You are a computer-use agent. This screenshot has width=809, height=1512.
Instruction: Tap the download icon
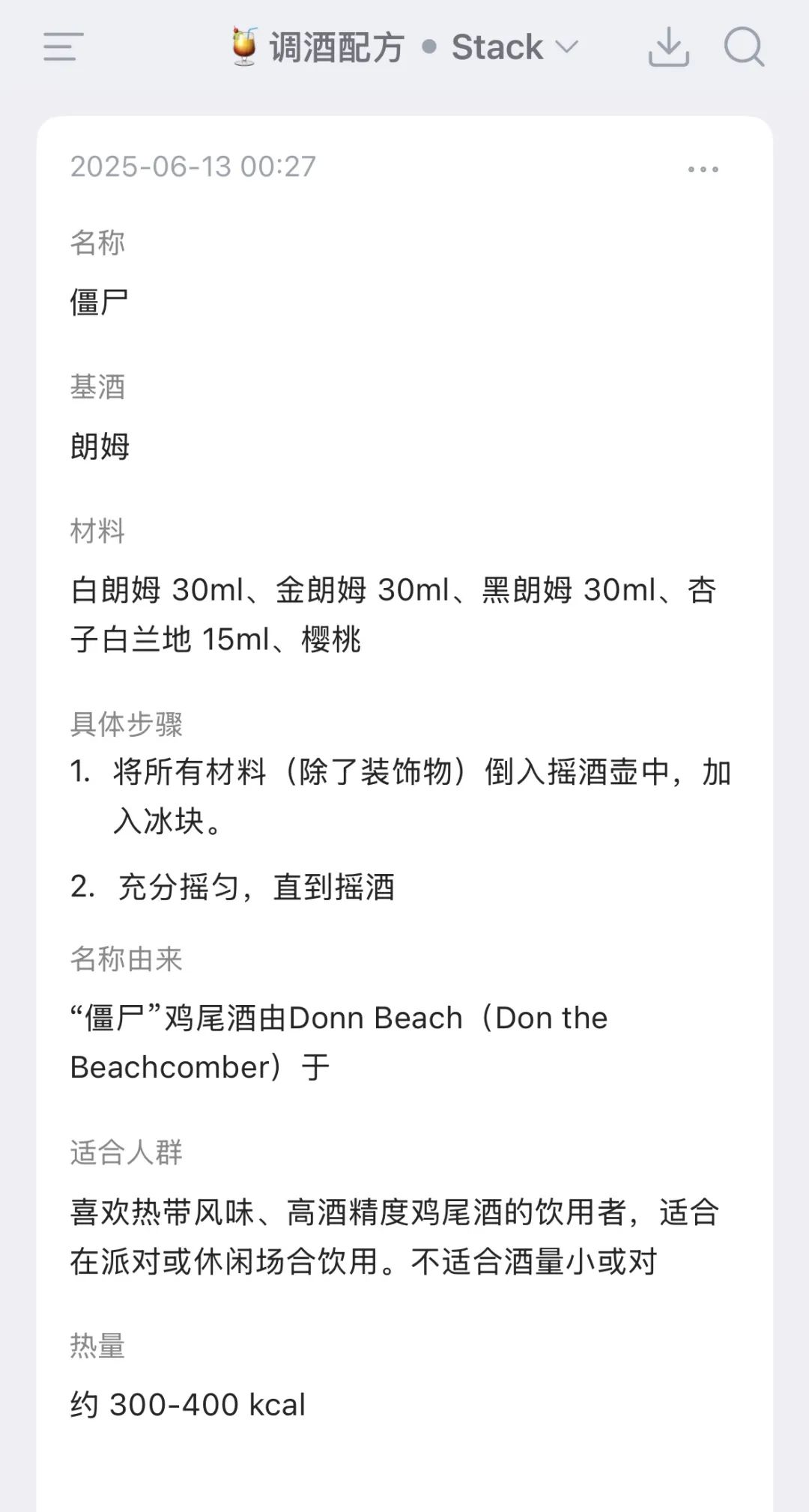click(668, 47)
